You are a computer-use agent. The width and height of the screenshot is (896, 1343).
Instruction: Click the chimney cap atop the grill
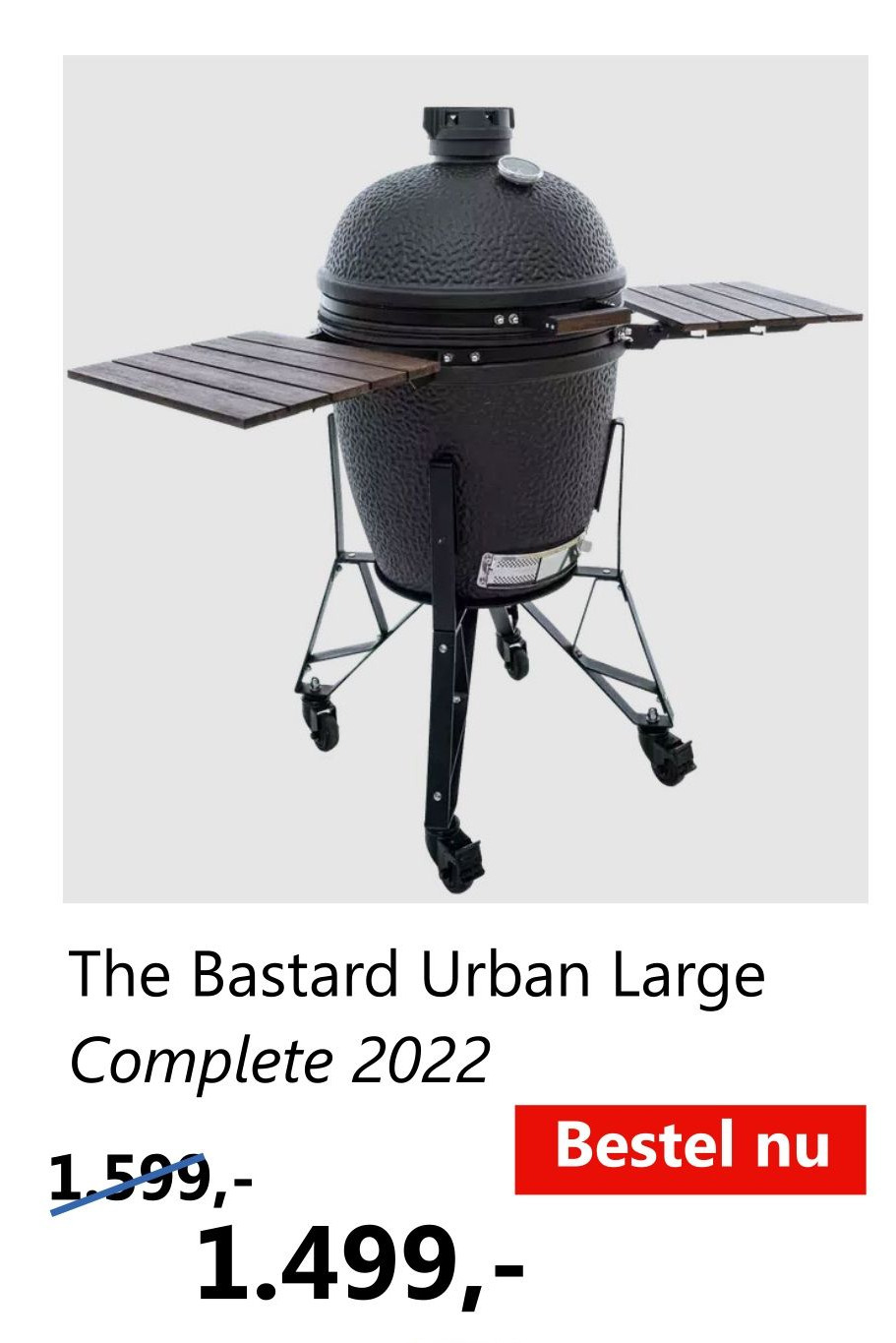tap(465, 121)
